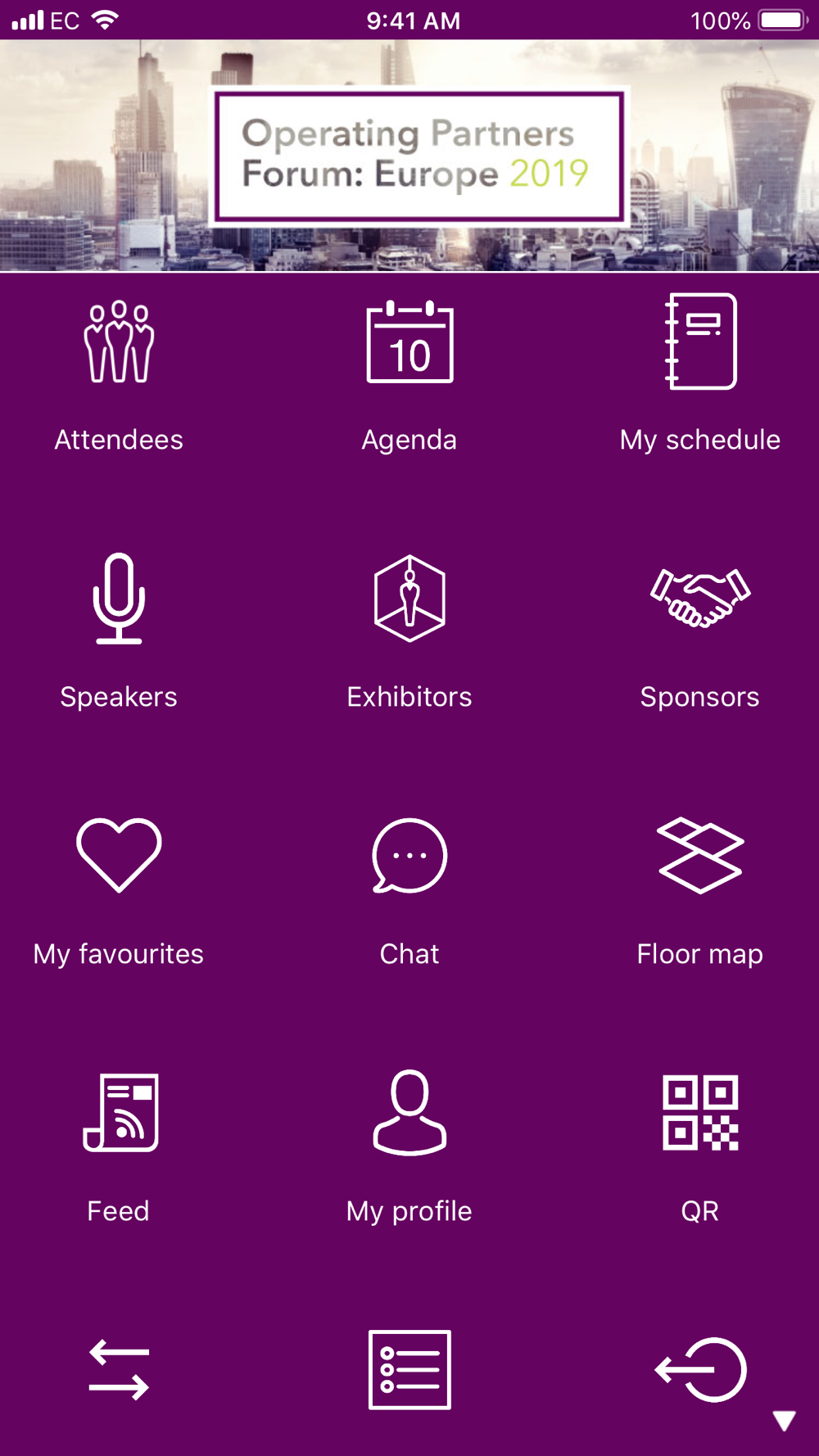This screenshot has width=819, height=1456.
Task: Tap the down arrow to show more
Action: [x=784, y=1421]
